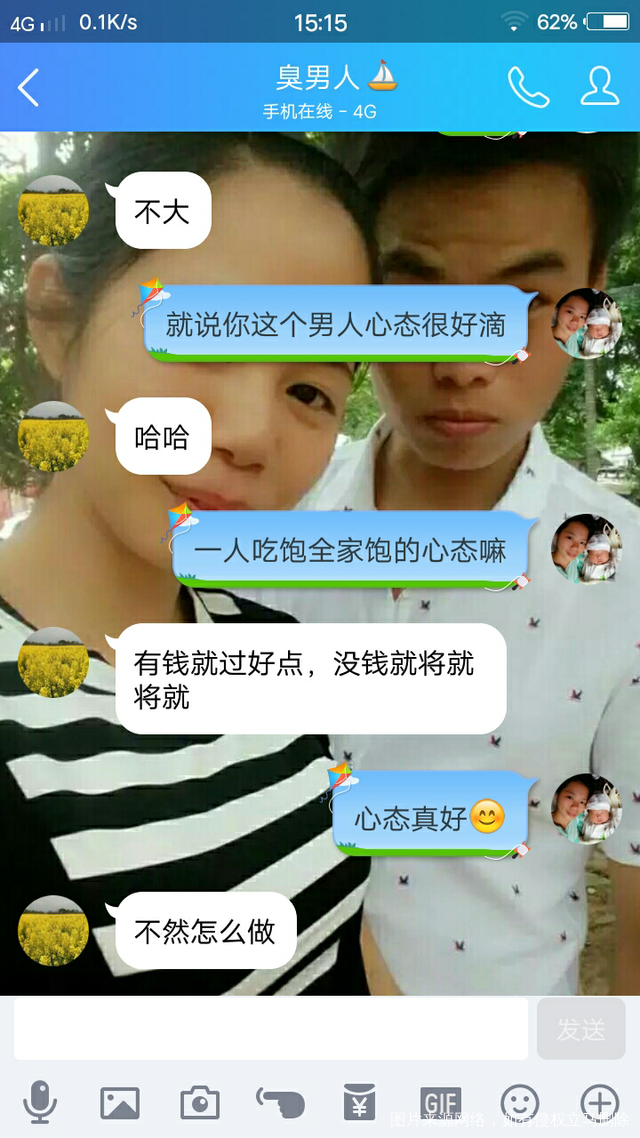Start a voice call with 臭男人

528,88
